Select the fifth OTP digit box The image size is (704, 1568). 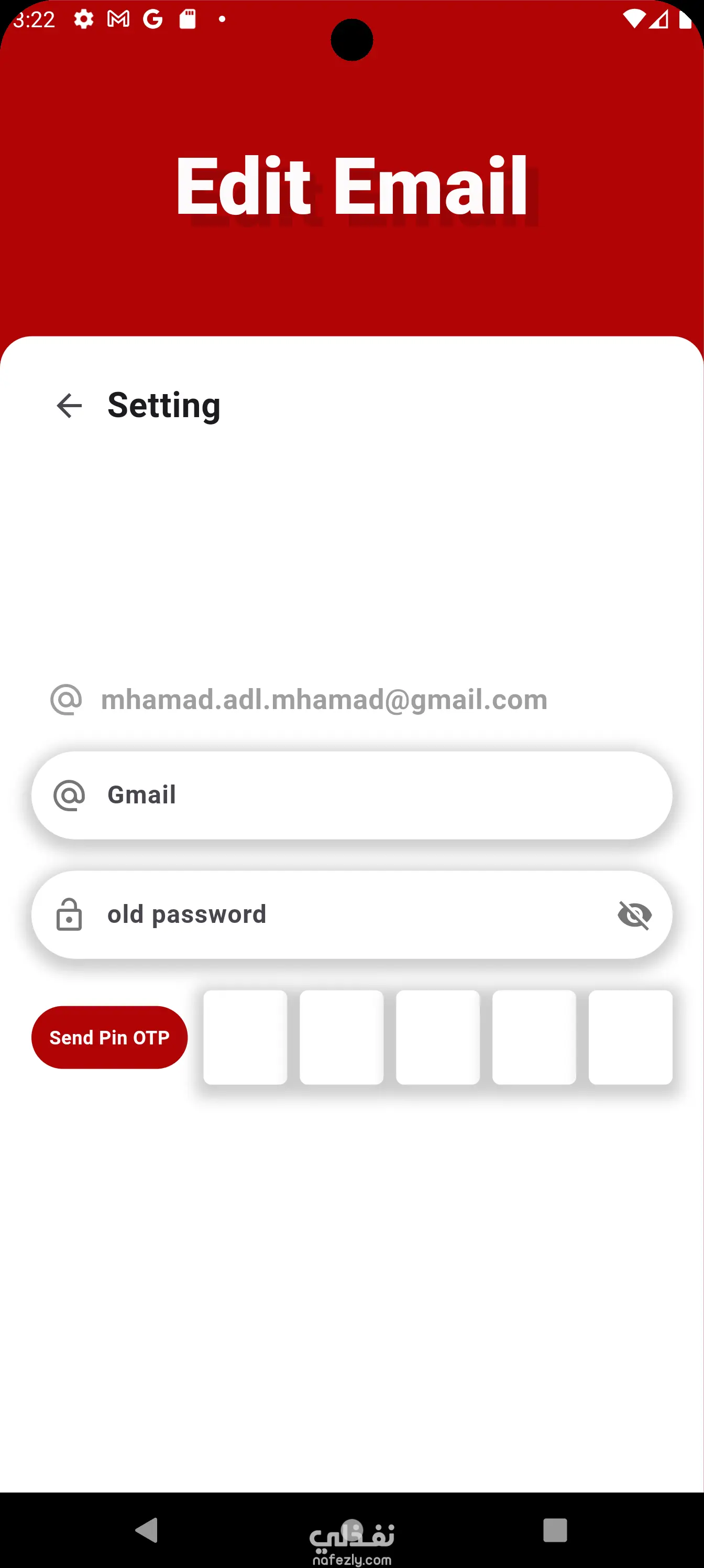pyautogui.click(x=630, y=1037)
